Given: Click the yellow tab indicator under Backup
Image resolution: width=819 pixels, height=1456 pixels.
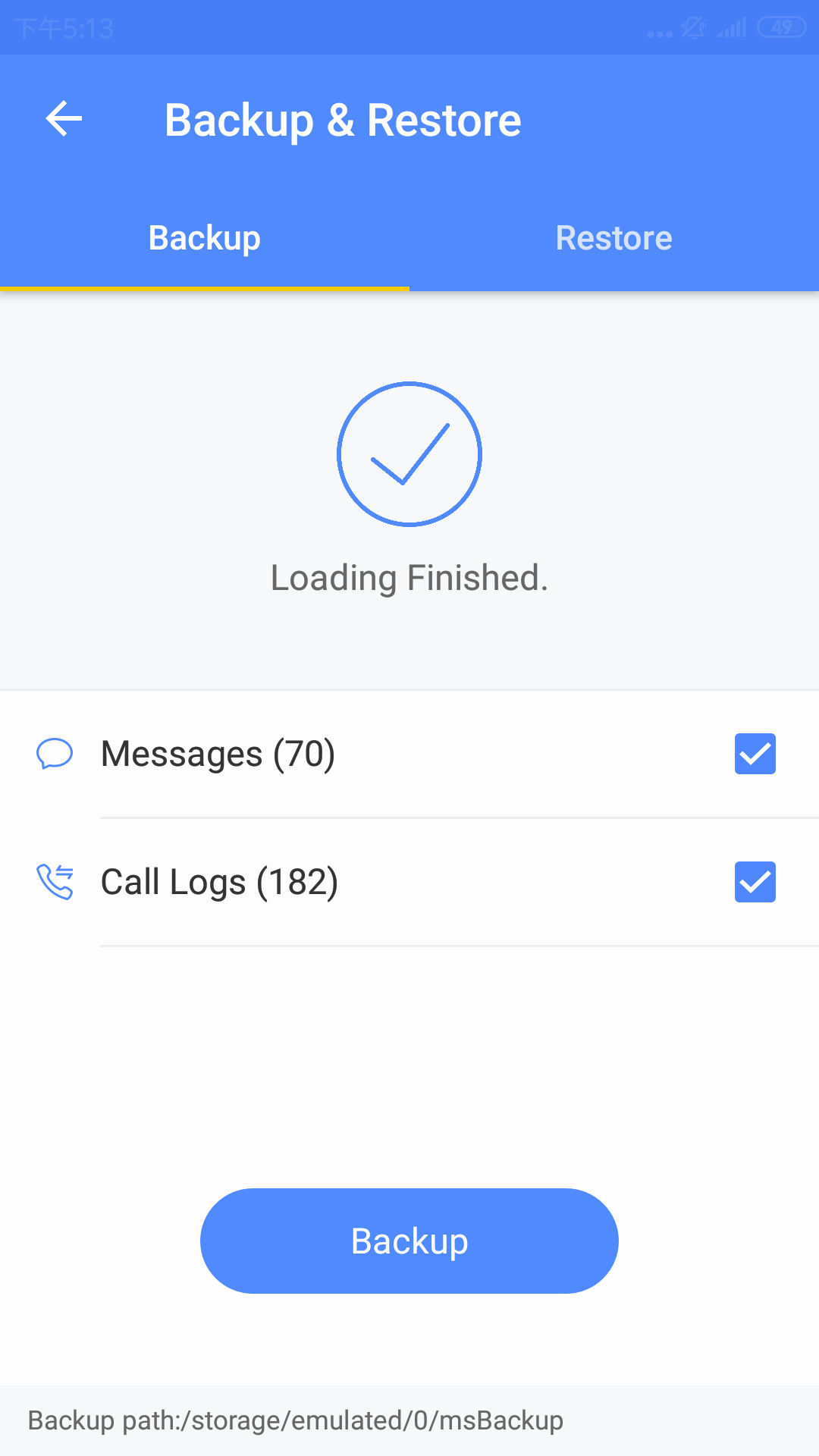Looking at the screenshot, I should point(204,288).
